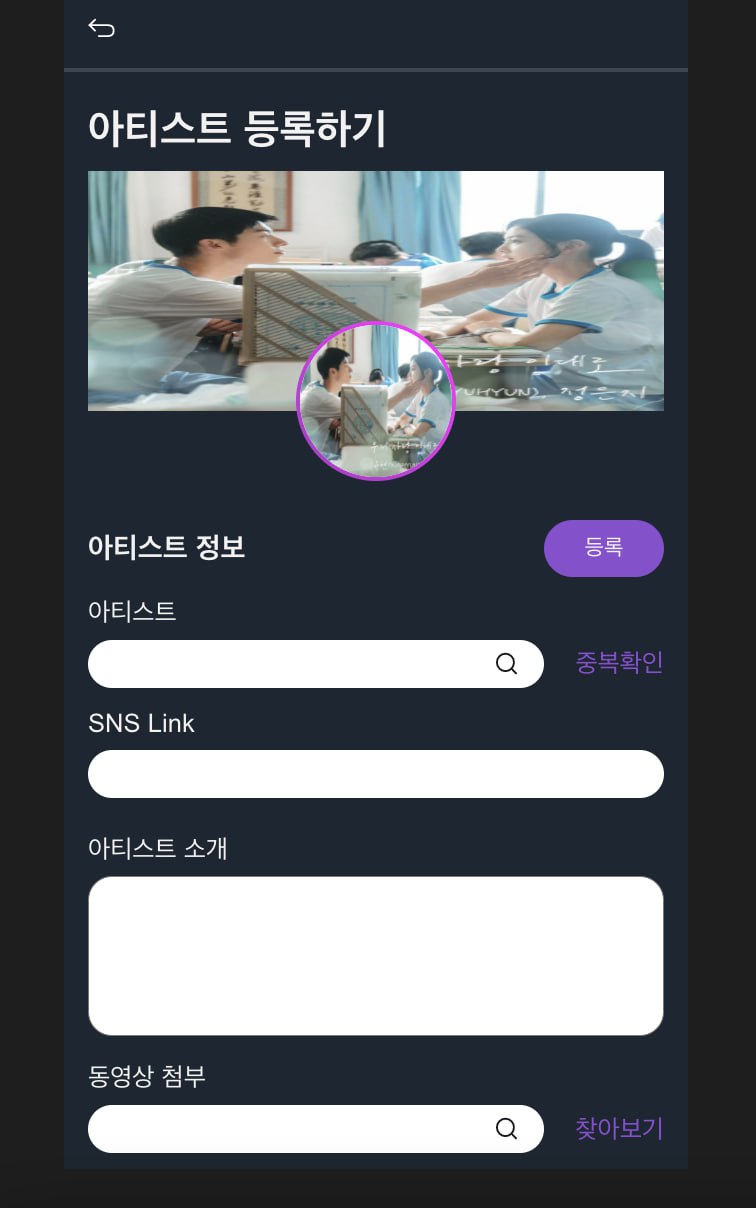Select the 아티스트 소개 text area
Viewport: 756px width, 1208px height.
tap(375, 955)
